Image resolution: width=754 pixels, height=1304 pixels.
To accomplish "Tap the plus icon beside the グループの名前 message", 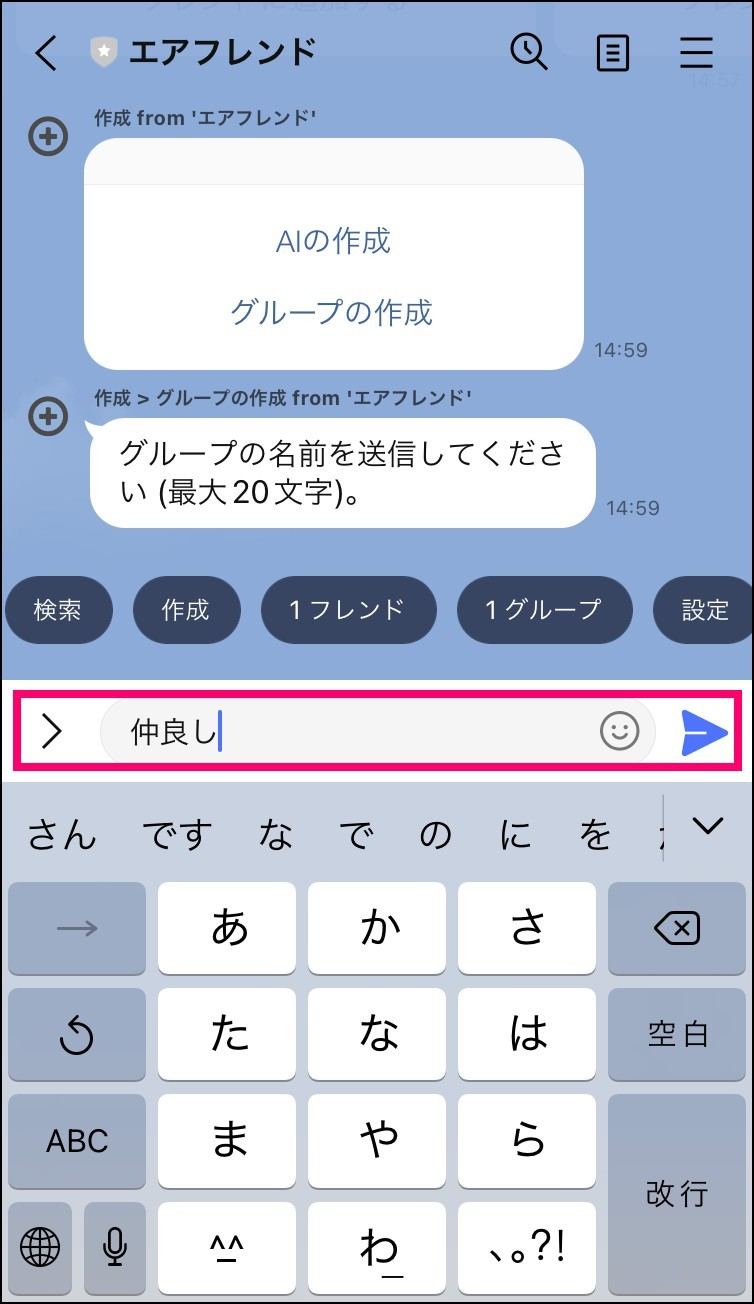I will (47, 416).
